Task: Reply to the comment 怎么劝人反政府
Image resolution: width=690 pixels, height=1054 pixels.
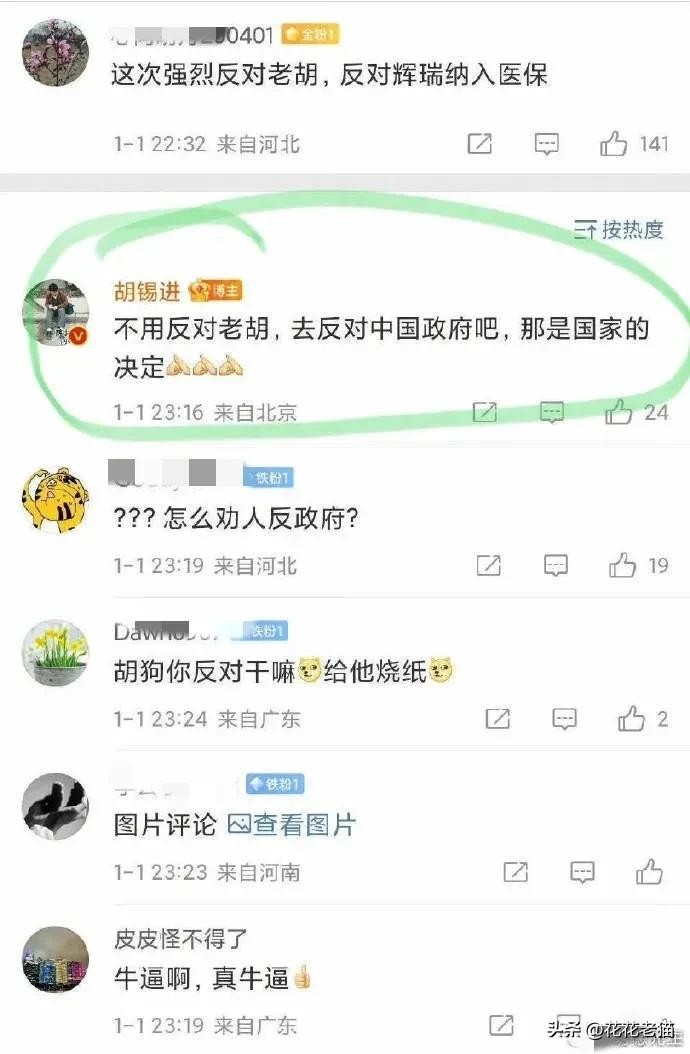Action: [556, 566]
